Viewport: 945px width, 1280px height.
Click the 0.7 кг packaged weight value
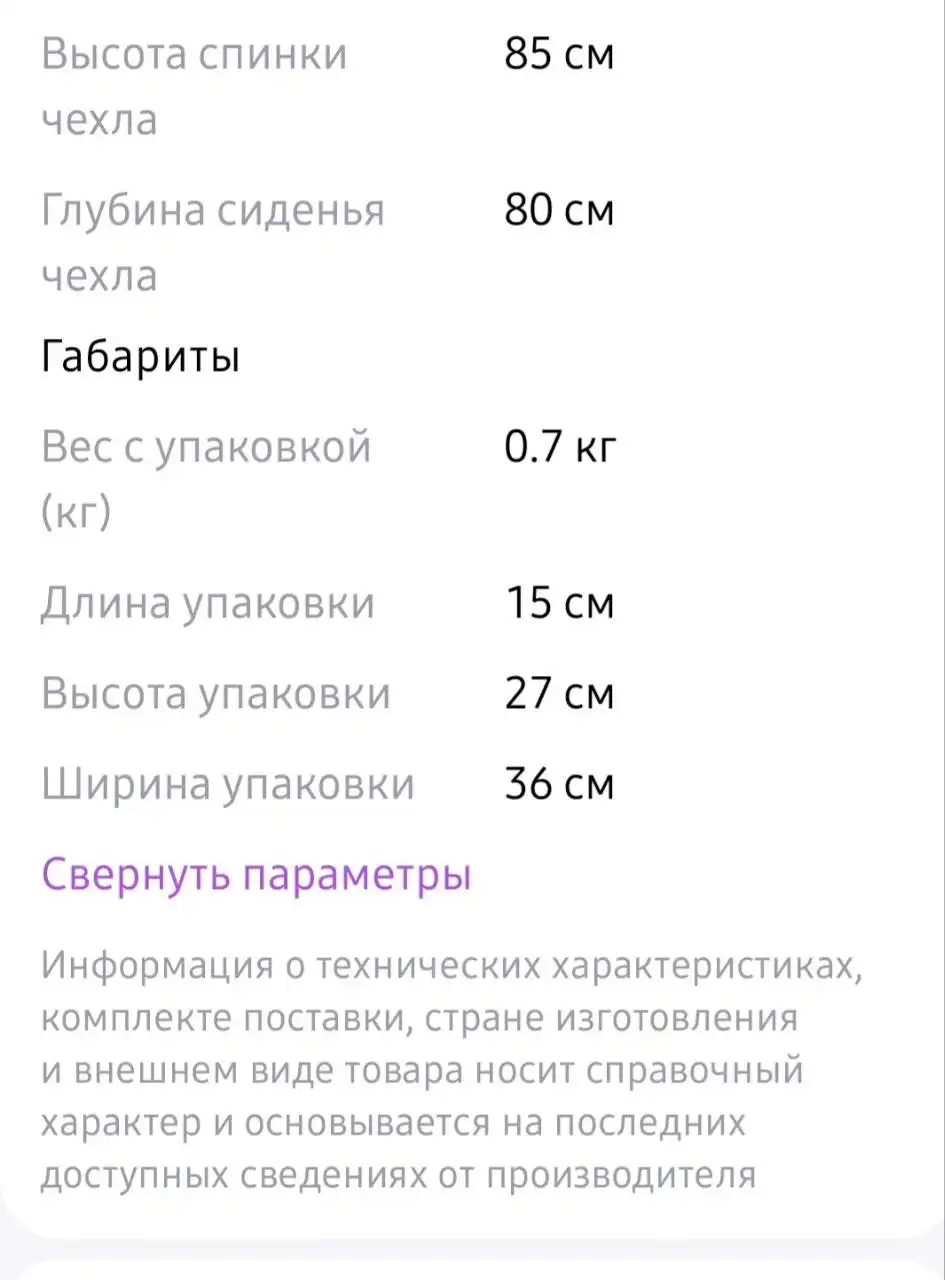point(560,447)
